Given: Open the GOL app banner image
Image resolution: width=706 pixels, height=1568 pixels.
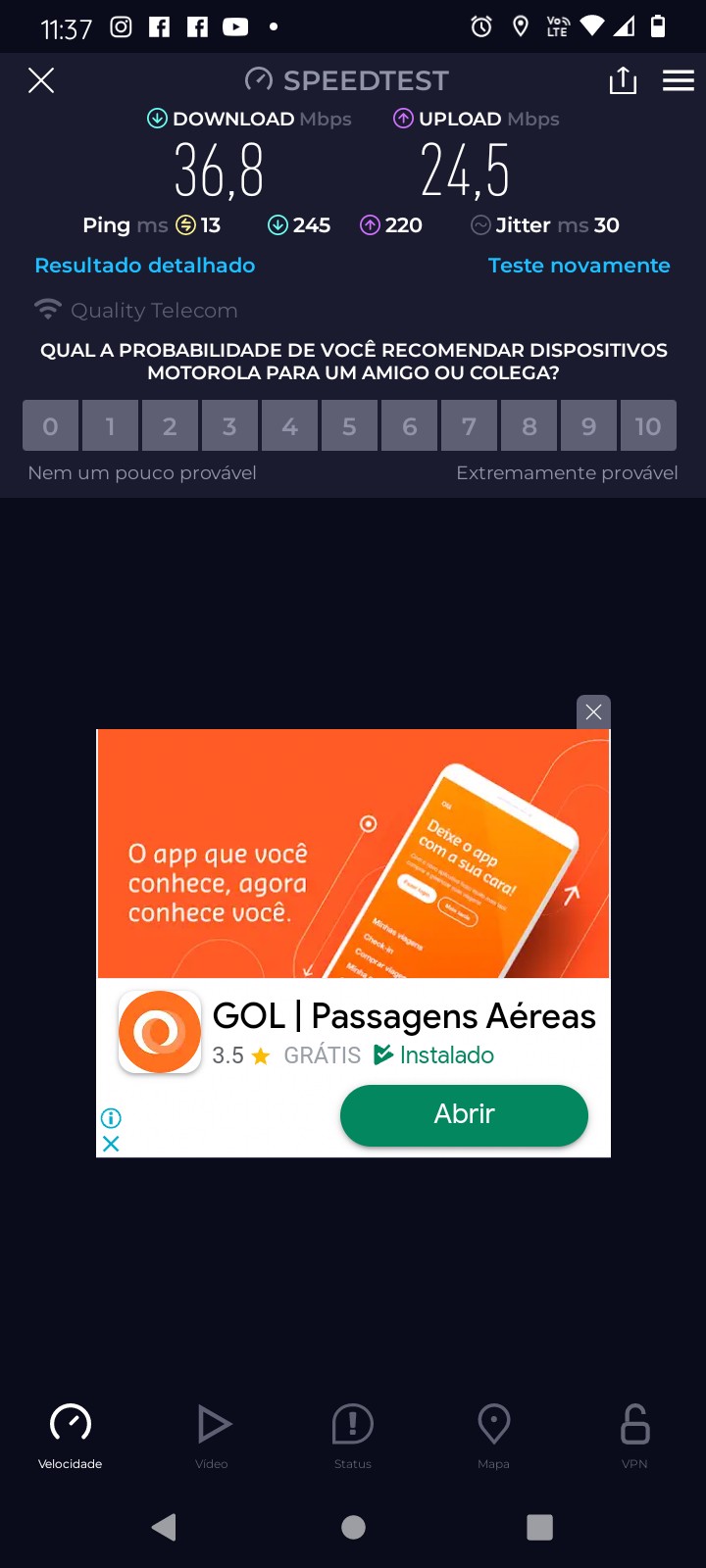Looking at the screenshot, I should pyautogui.click(x=353, y=854).
